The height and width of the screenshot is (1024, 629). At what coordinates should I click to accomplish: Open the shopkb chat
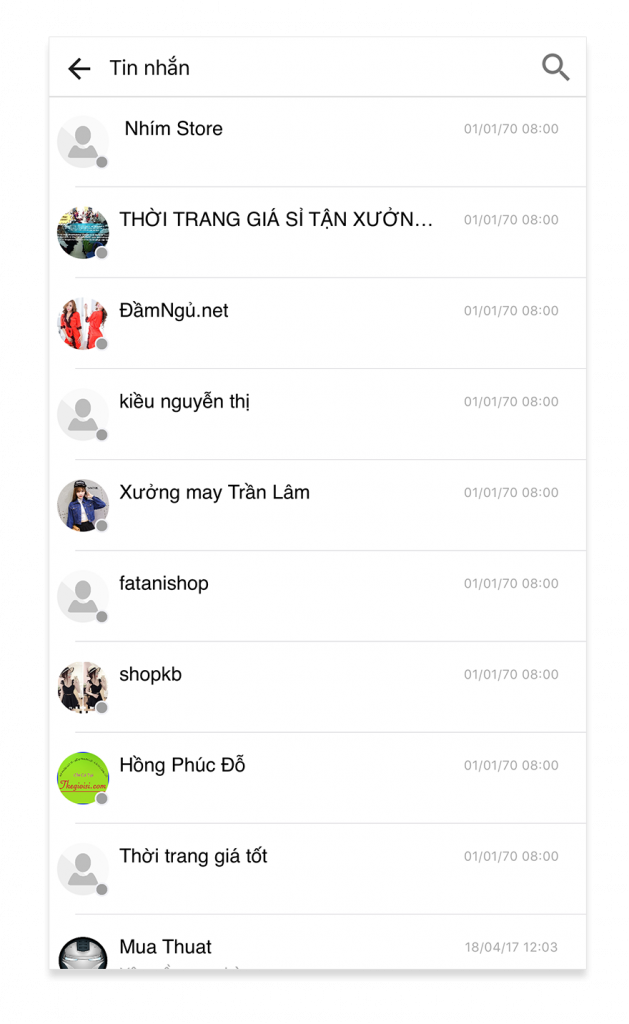(x=317, y=687)
